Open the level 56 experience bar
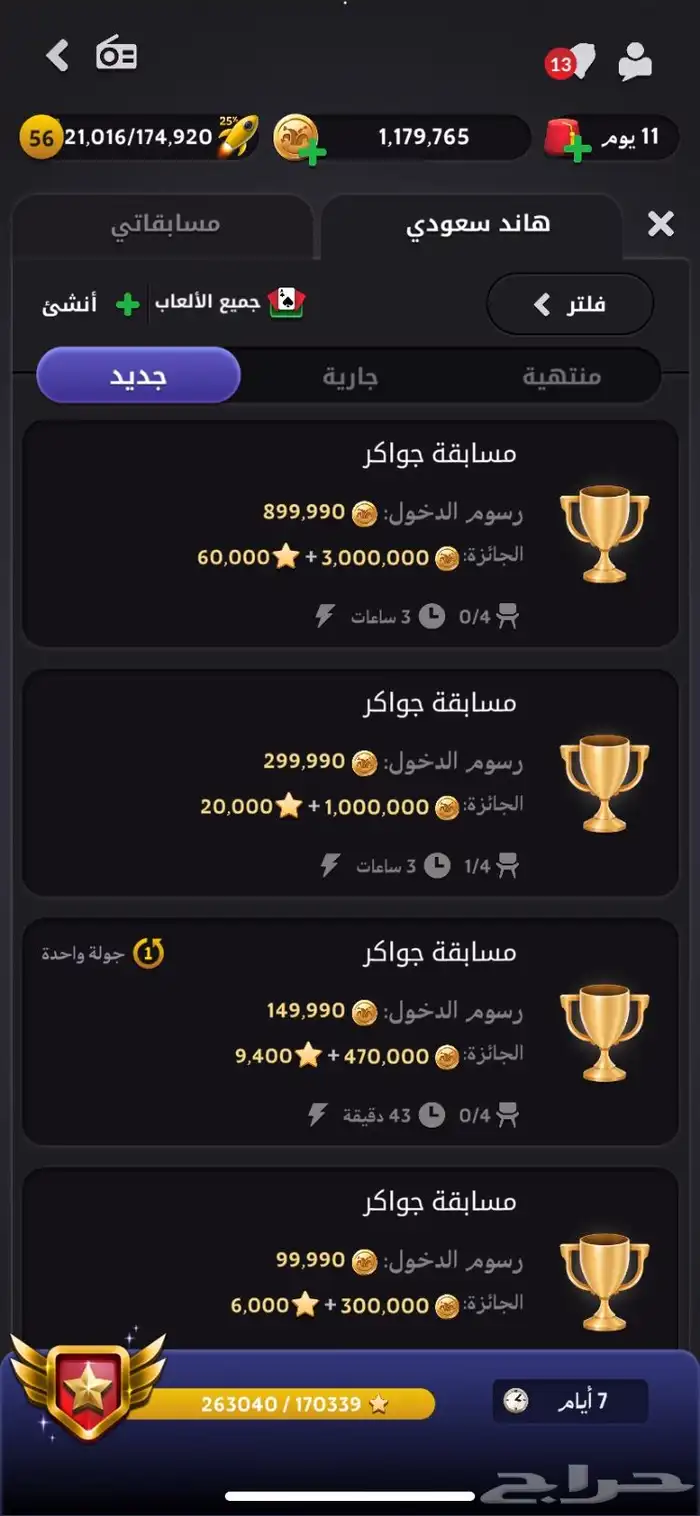This screenshot has height=1516, width=700. coord(140,137)
